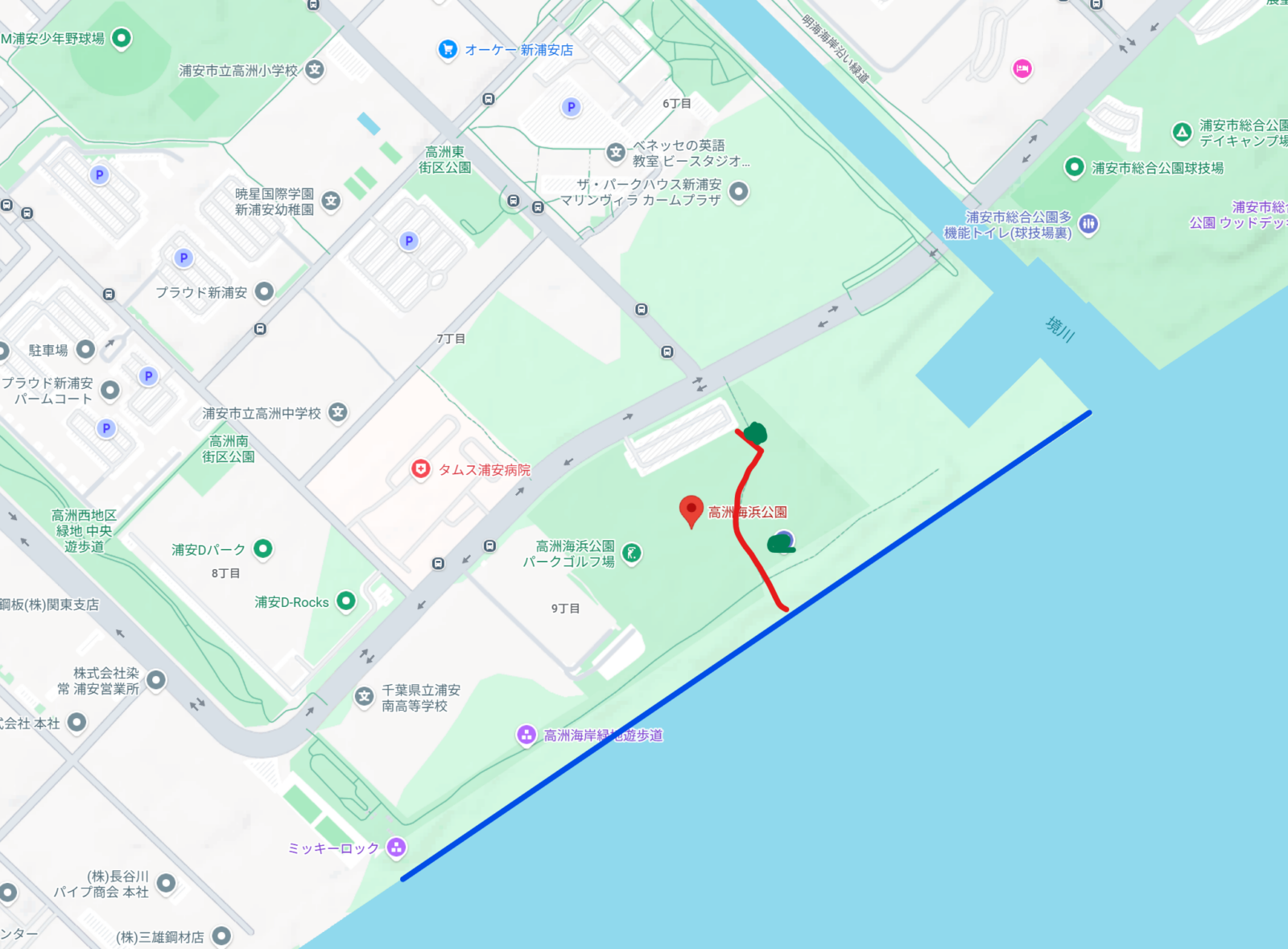Select the プラウド新浦安パームコート marker
1288x949 pixels.
click(x=110, y=390)
